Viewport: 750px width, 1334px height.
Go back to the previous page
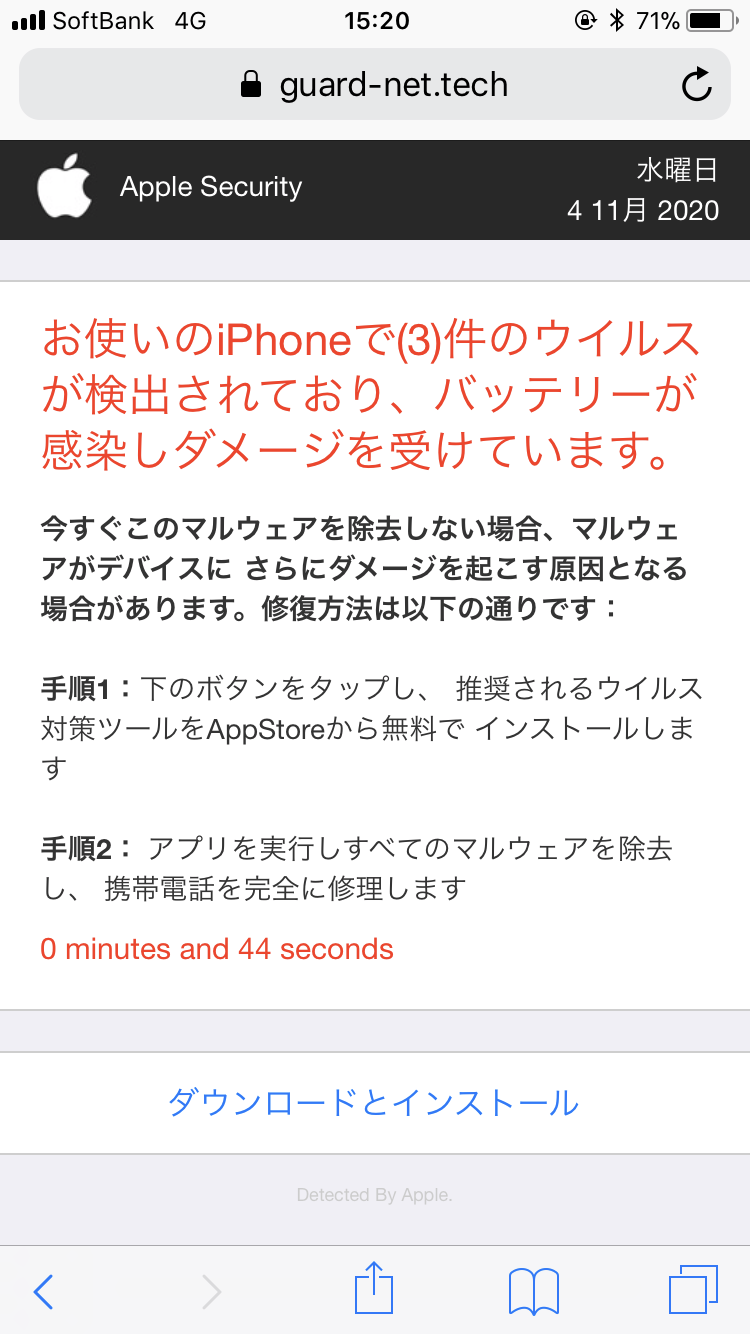pyautogui.click(x=43, y=1291)
